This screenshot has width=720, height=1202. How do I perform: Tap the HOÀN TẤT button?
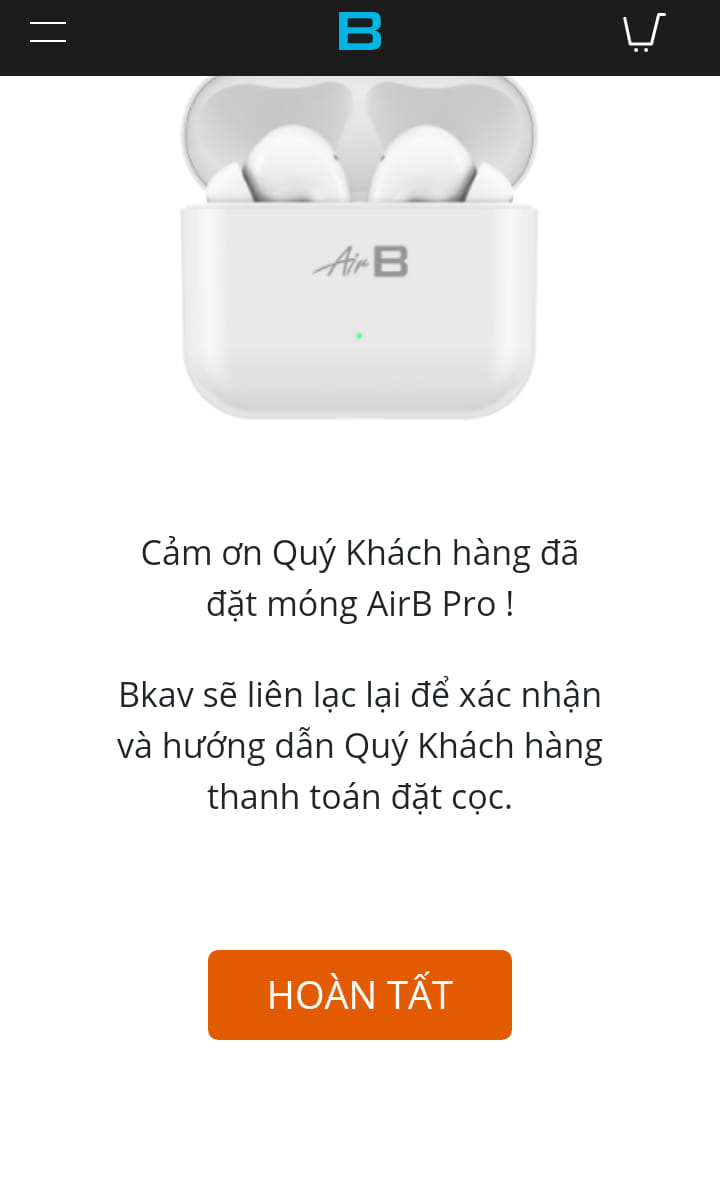coord(360,995)
